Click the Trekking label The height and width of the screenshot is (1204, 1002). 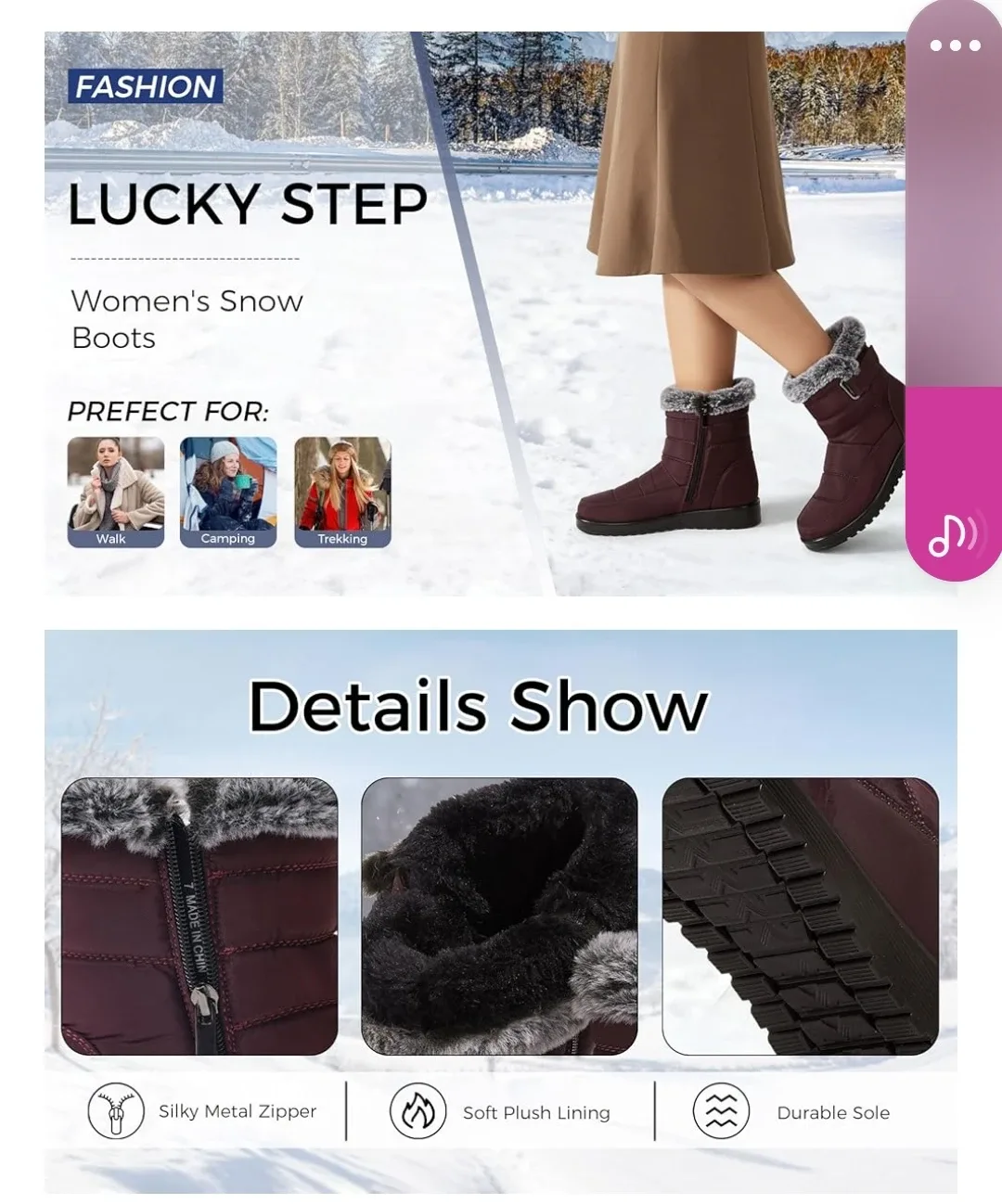(342, 538)
